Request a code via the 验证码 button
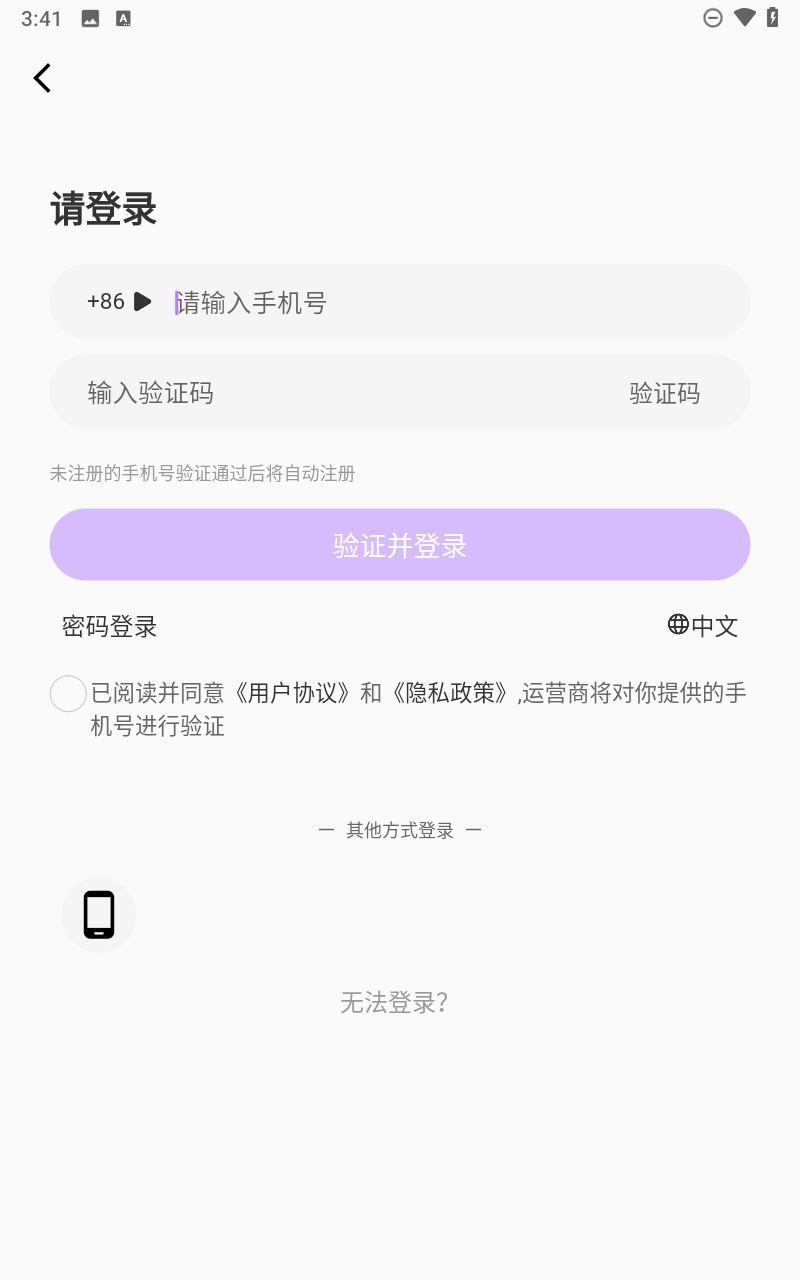Screen dimensions: 800x1280 tap(665, 392)
